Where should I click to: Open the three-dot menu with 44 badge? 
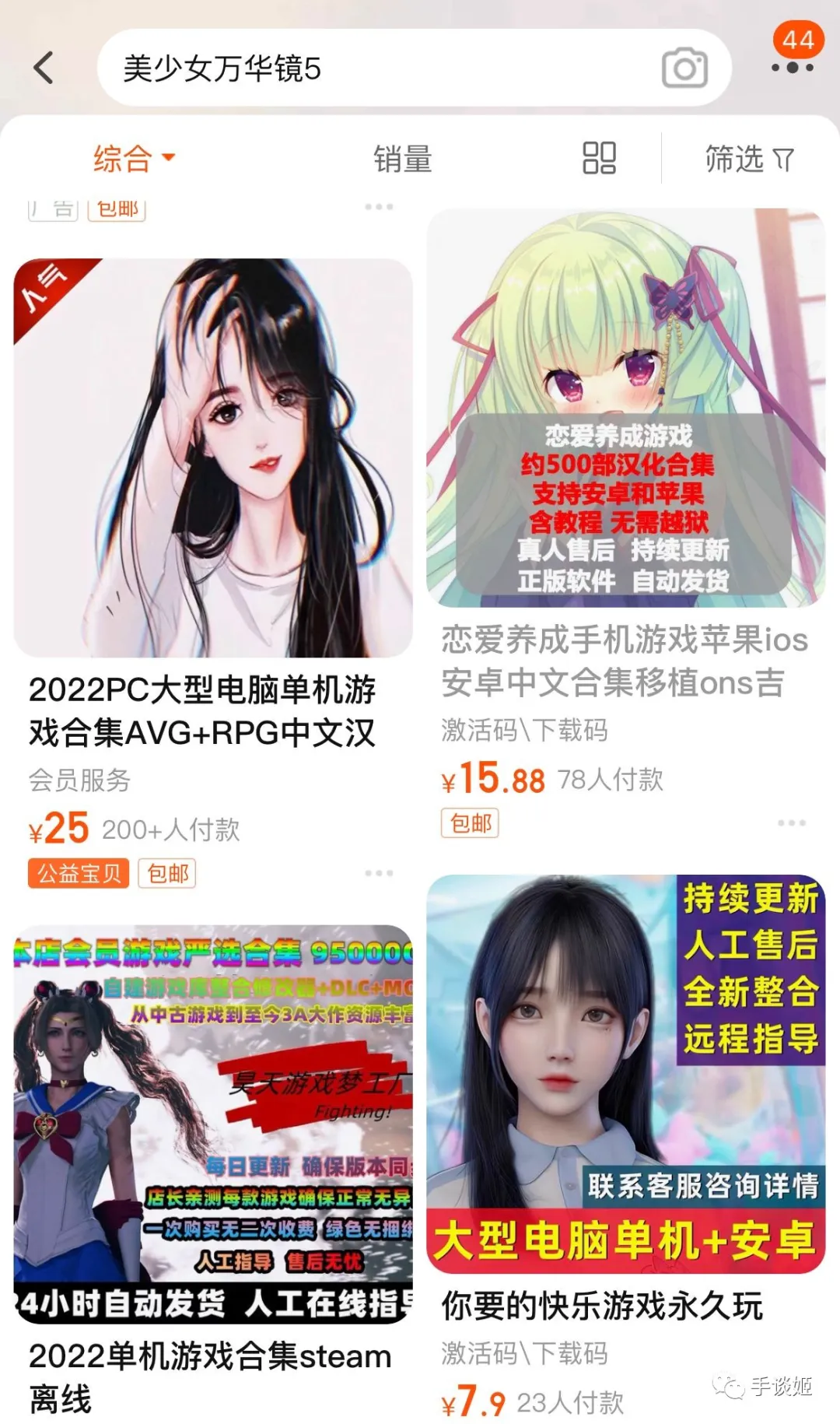click(792, 68)
